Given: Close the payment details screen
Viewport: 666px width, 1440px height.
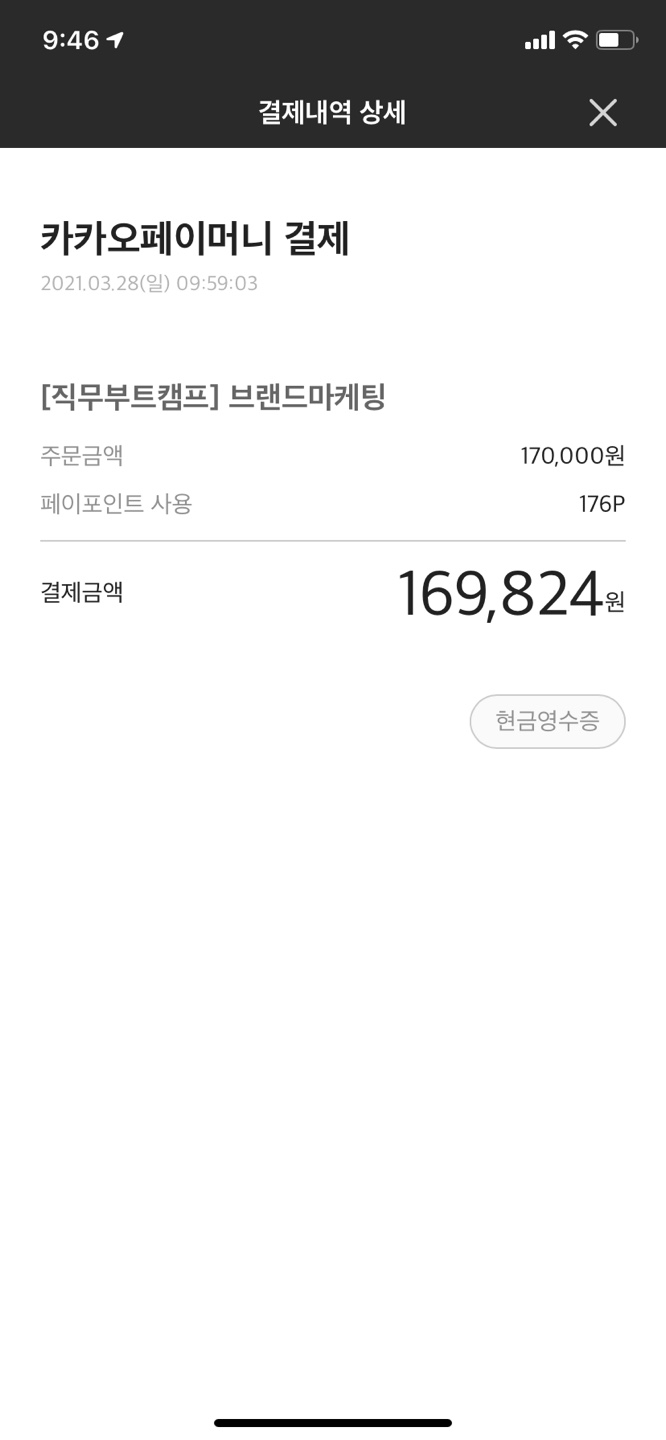Looking at the screenshot, I should [603, 113].
